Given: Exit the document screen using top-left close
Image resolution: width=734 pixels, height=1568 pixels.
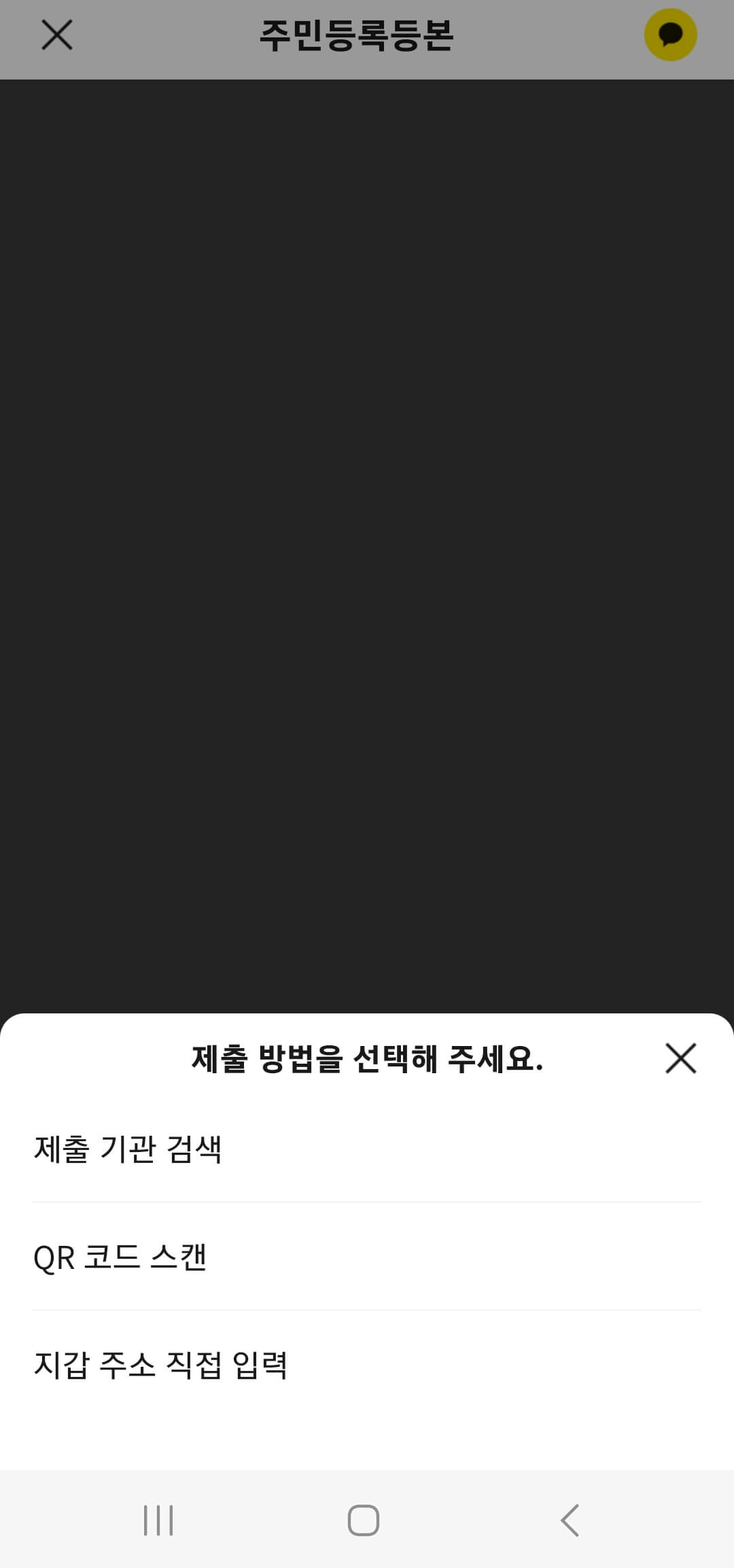Looking at the screenshot, I should tap(57, 35).
